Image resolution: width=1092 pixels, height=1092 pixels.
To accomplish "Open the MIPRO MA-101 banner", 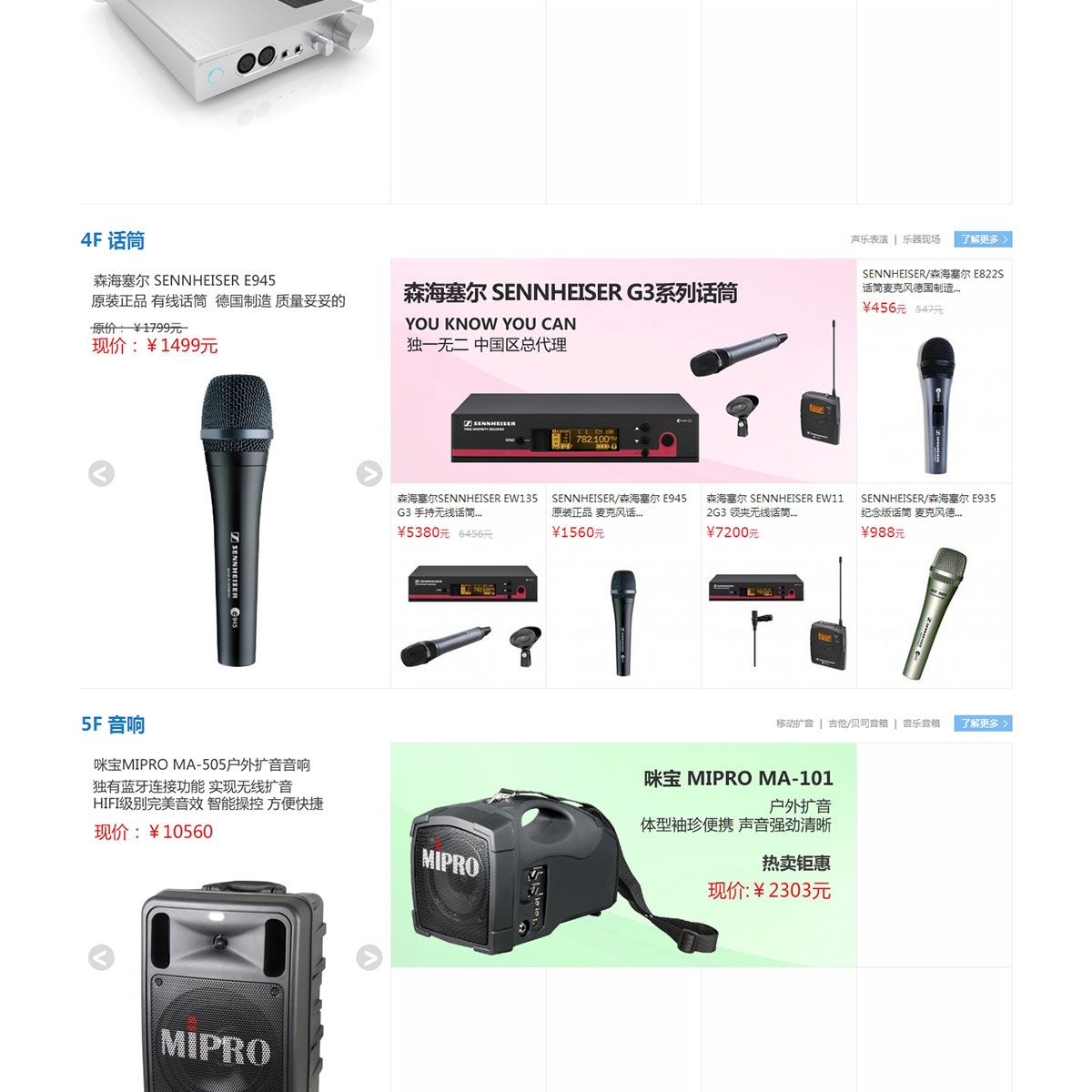I will tap(622, 854).
